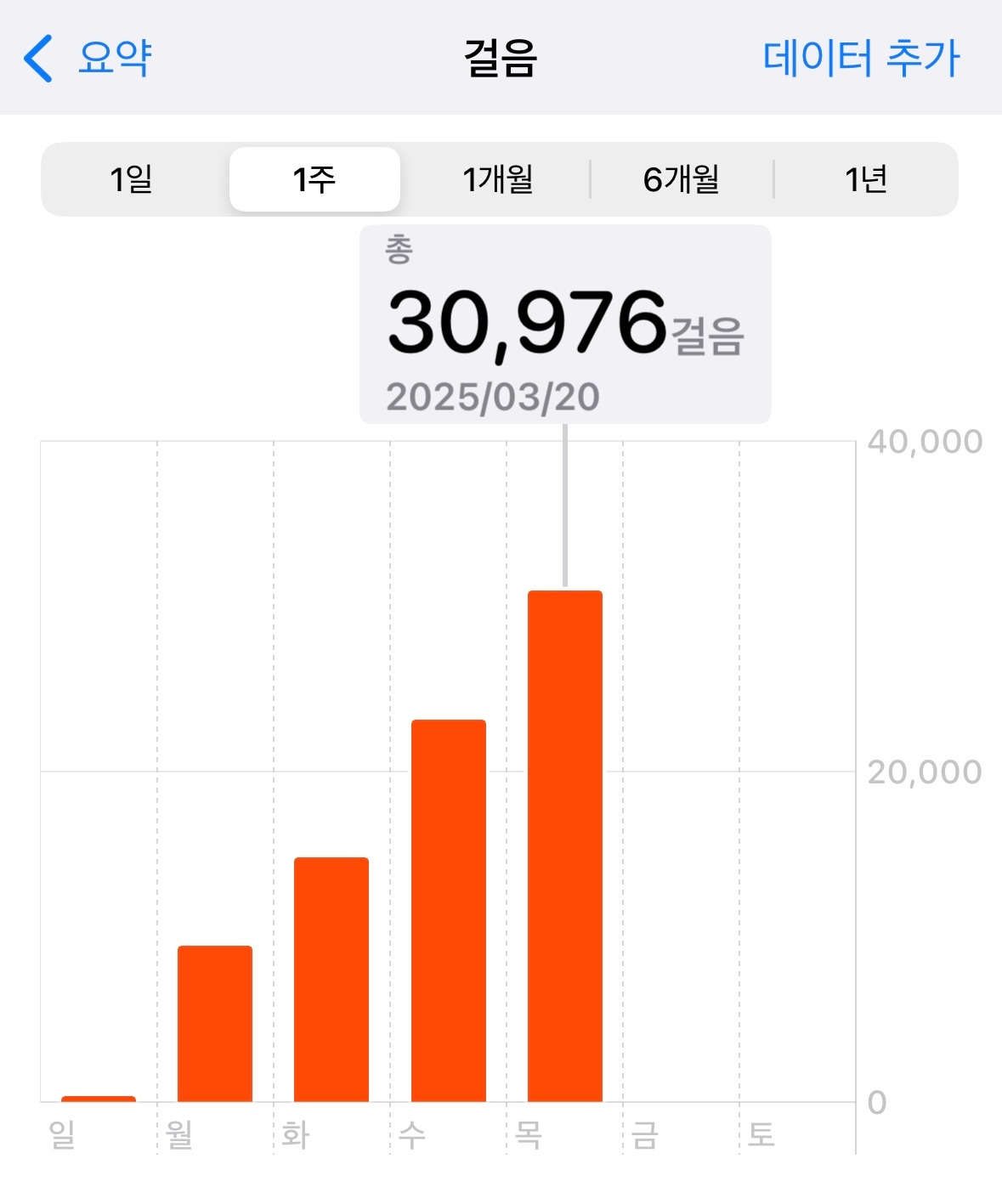Select the 화 (Tuesday) bar

(x=331, y=980)
